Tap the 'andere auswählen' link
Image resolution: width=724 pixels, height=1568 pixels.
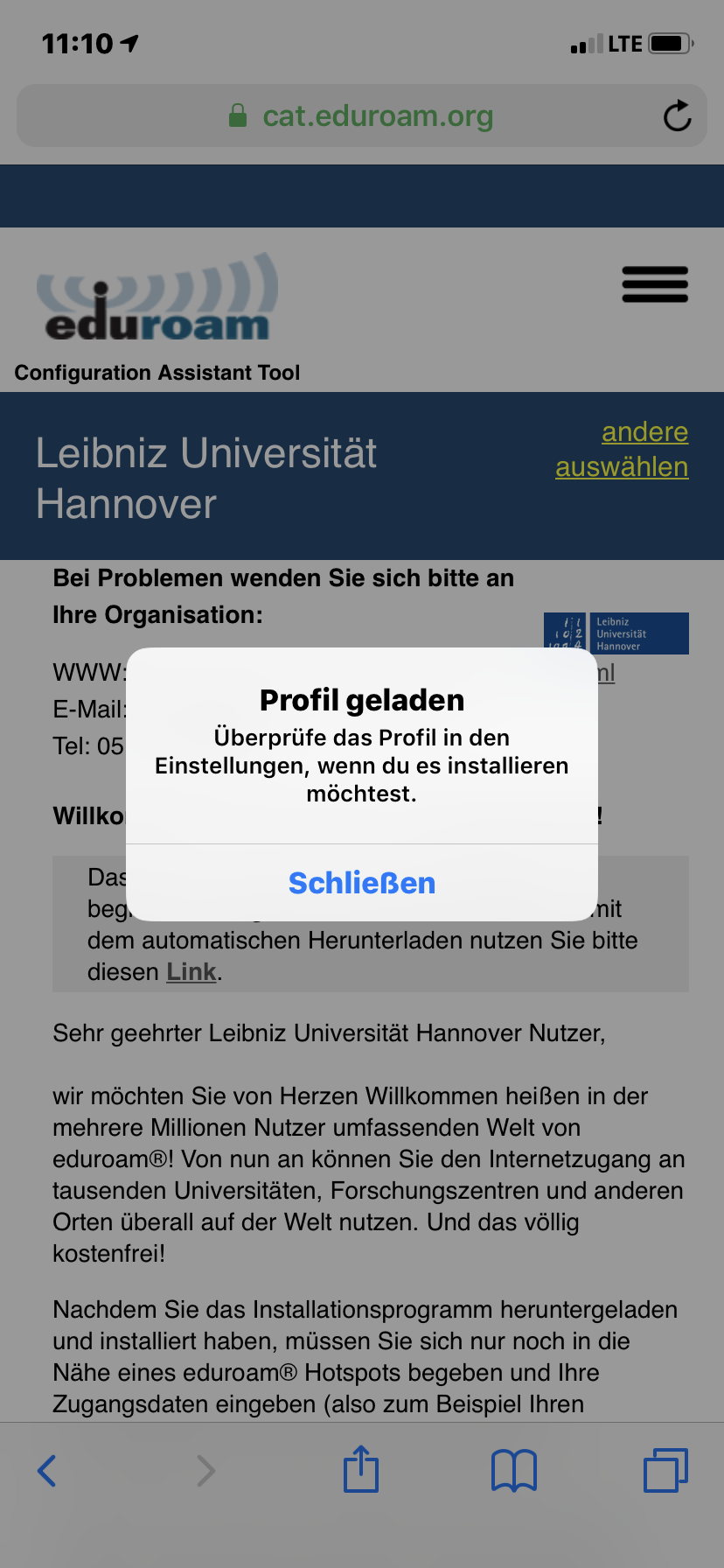(x=622, y=449)
